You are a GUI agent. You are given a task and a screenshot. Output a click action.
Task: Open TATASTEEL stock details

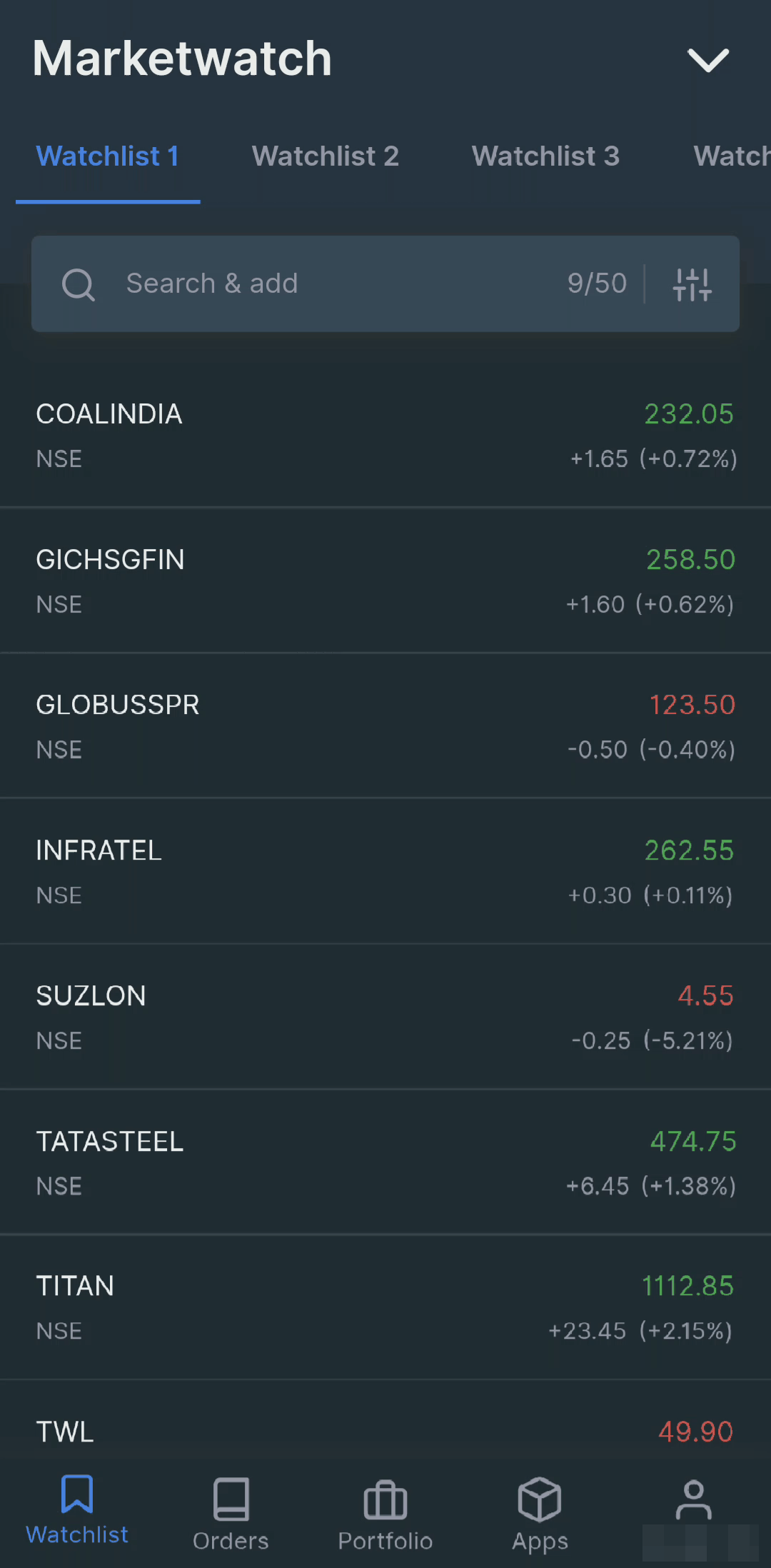click(385, 1162)
